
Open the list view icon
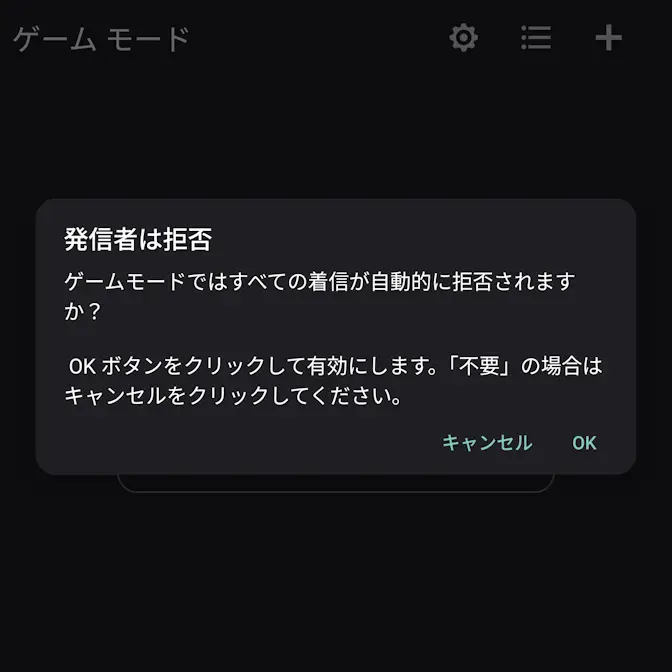(536, 38)
